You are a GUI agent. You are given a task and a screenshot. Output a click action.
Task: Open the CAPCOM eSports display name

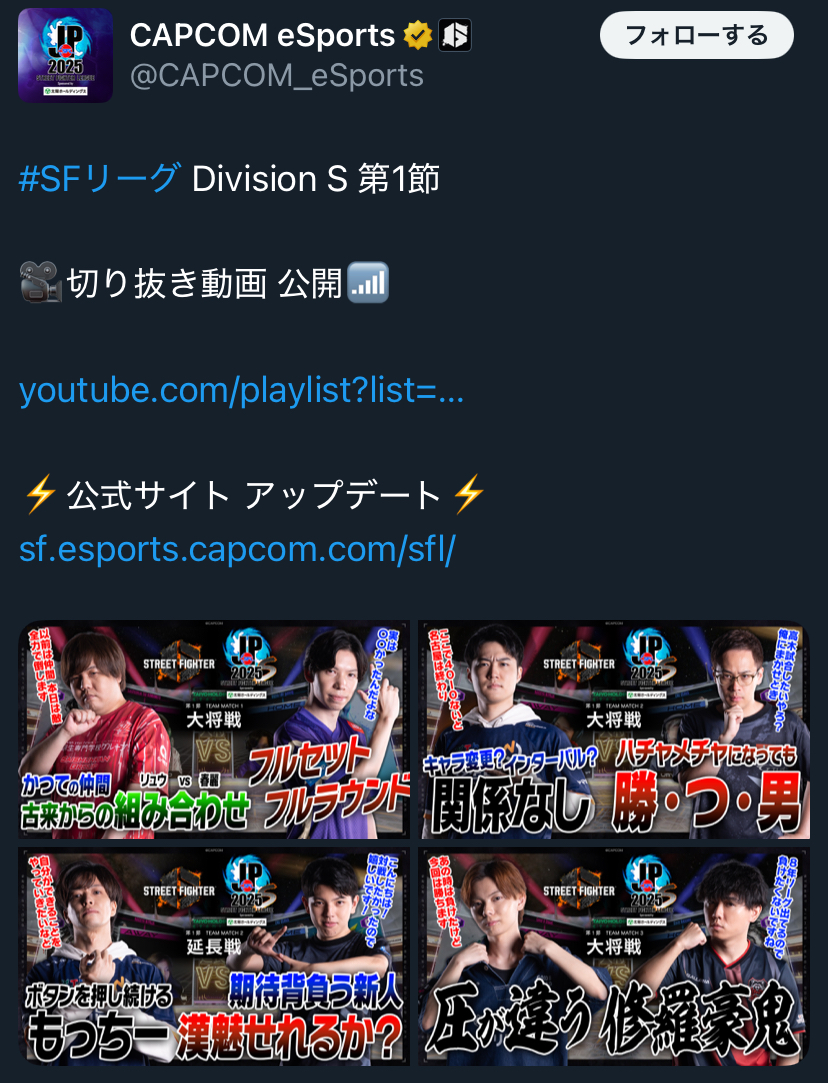(x=262, y=36)
